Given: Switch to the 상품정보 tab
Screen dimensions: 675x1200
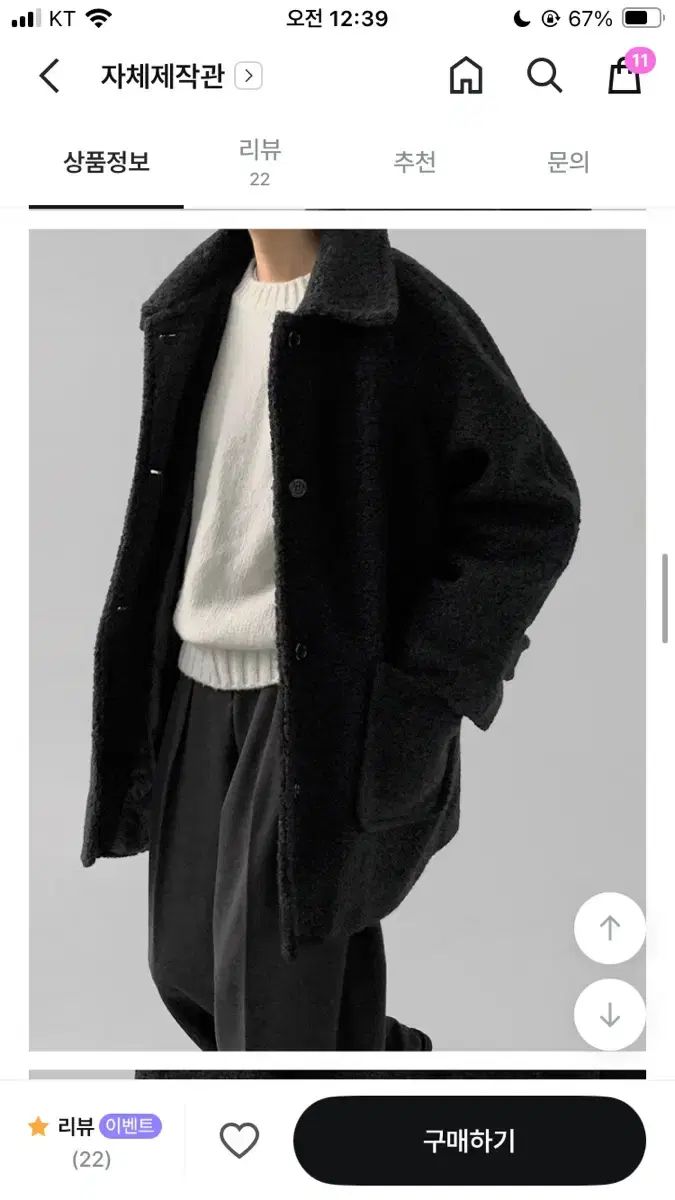Looking at the screenshot, I should (106, 162).
